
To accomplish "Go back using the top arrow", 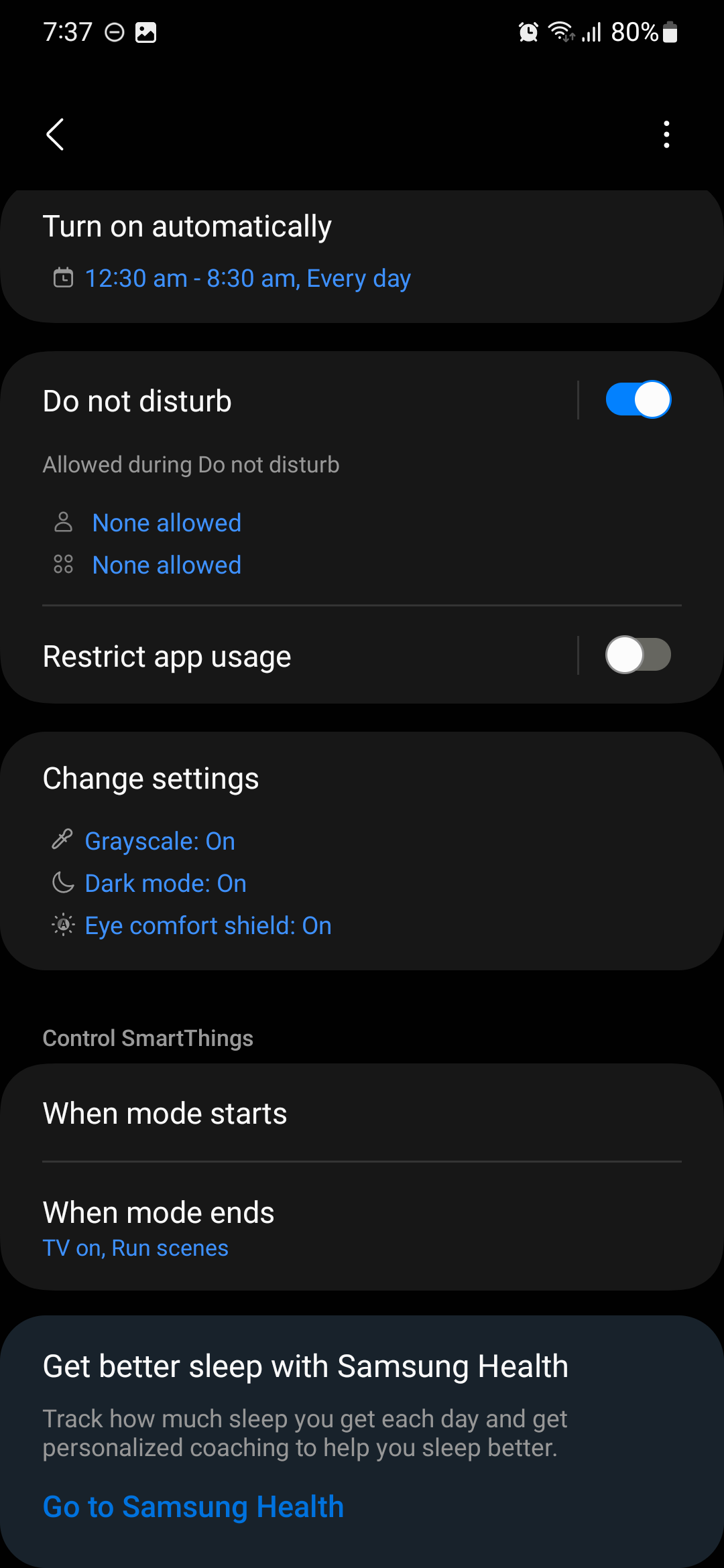I will click(x=55, y=135).
